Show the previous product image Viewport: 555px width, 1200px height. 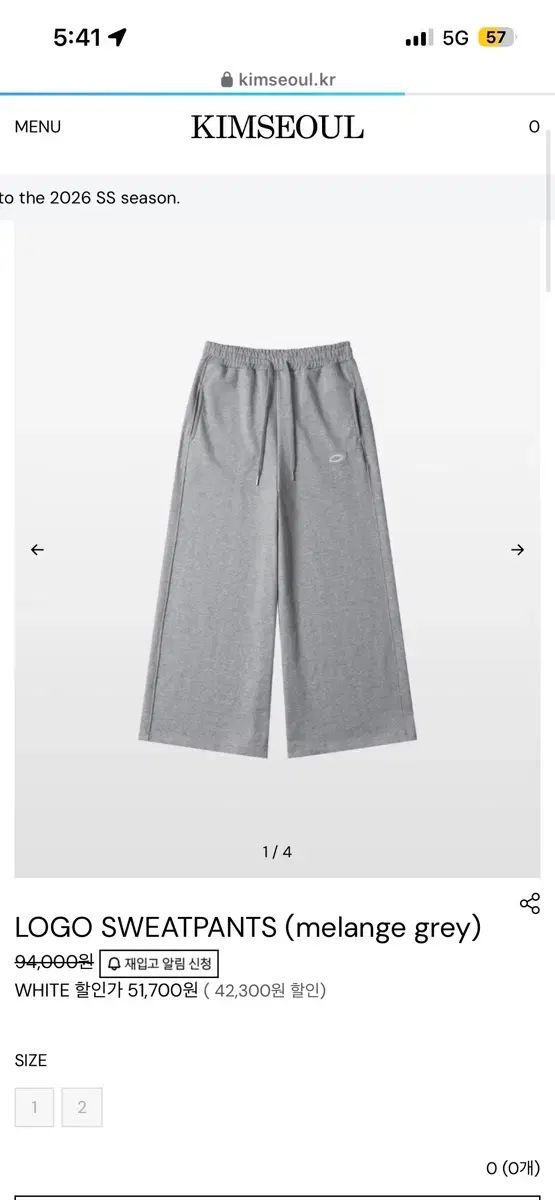(37, 549)
